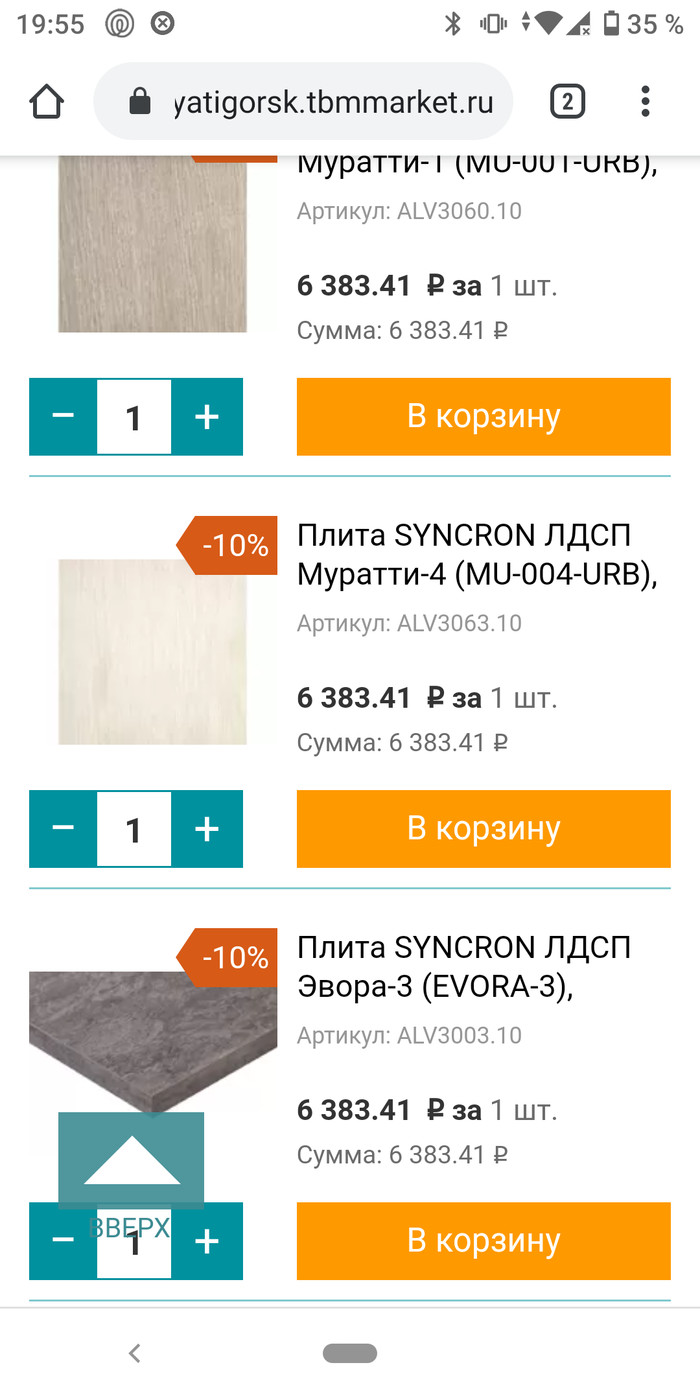This screenshot has width=700, height=1400.
Task: Open the tab switcher showing 2 tabs
Action: [x=567, y=102]
